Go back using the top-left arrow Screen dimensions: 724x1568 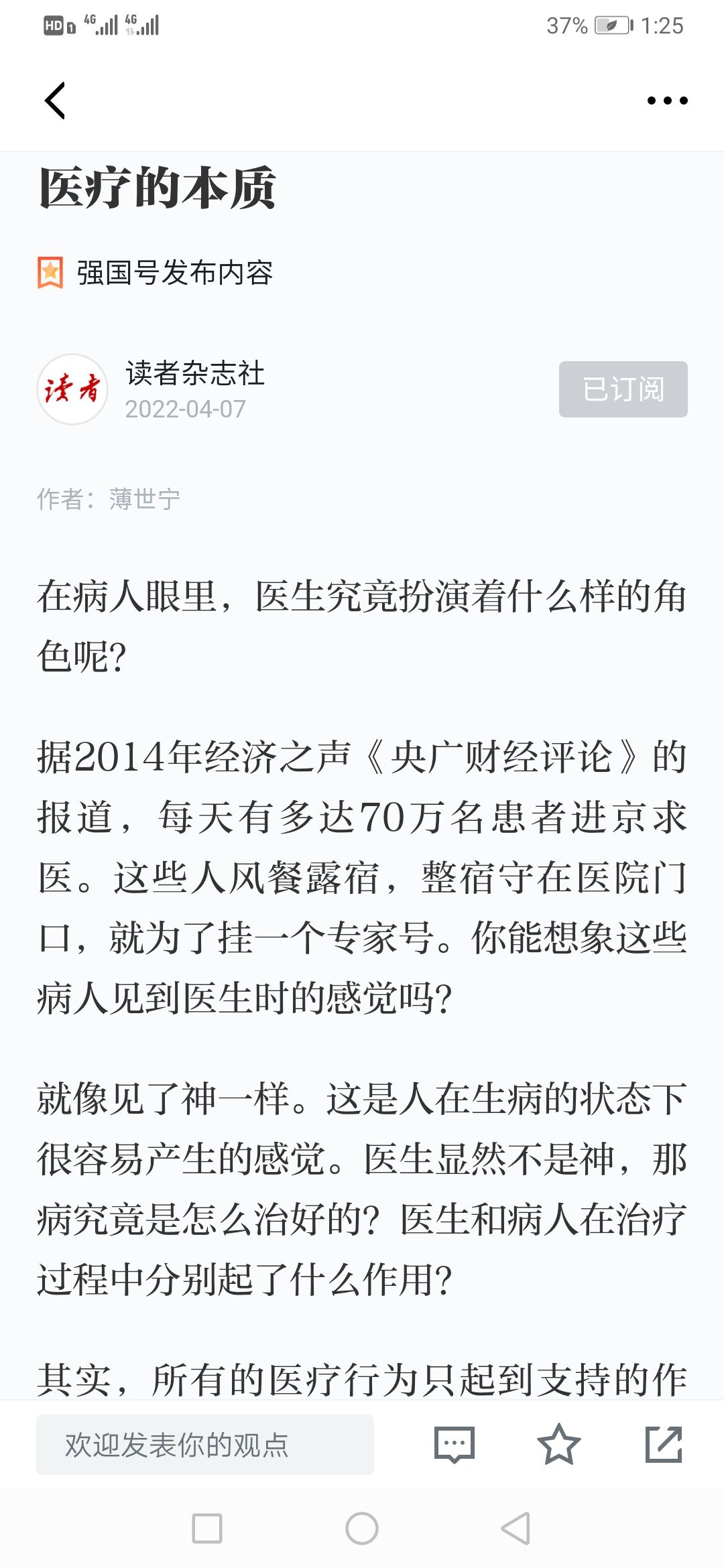coord(55,101)
